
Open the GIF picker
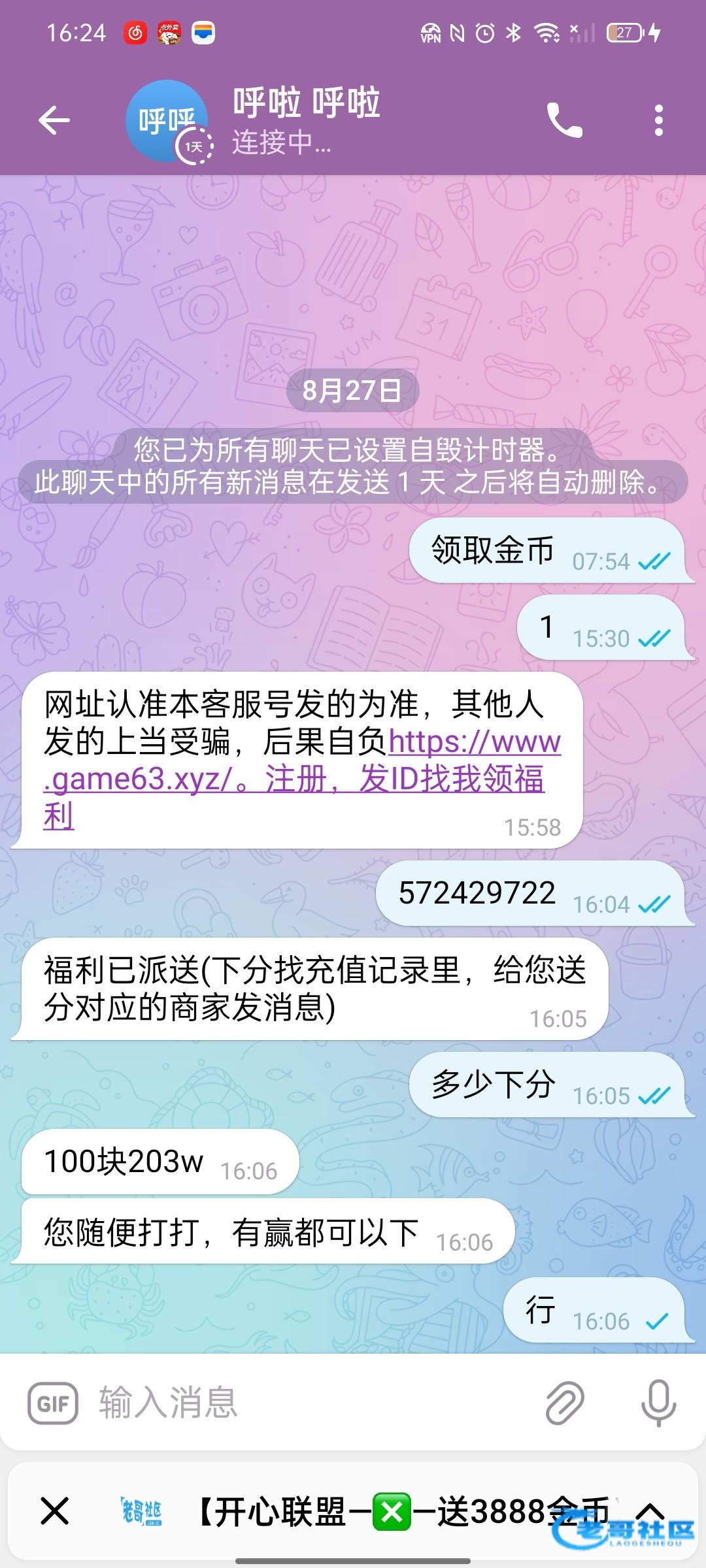[x=53, y=1403]
